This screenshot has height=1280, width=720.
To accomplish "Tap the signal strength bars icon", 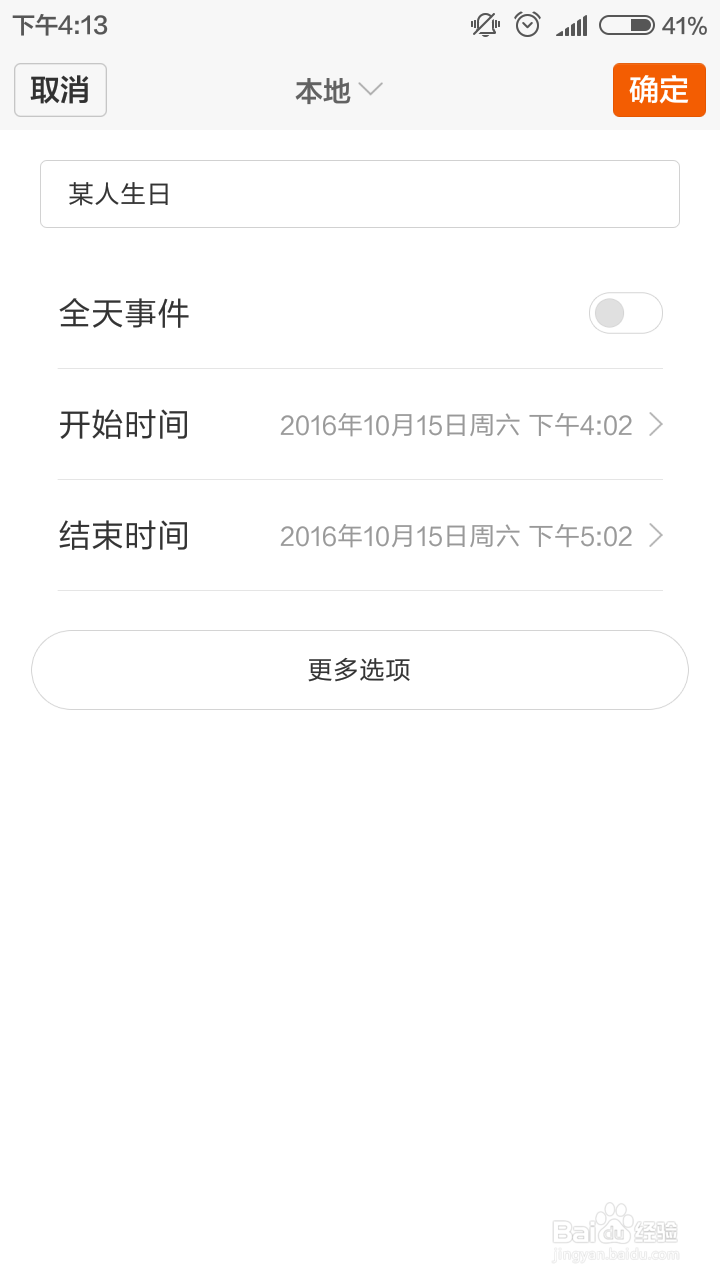I will tap(570, 25).
